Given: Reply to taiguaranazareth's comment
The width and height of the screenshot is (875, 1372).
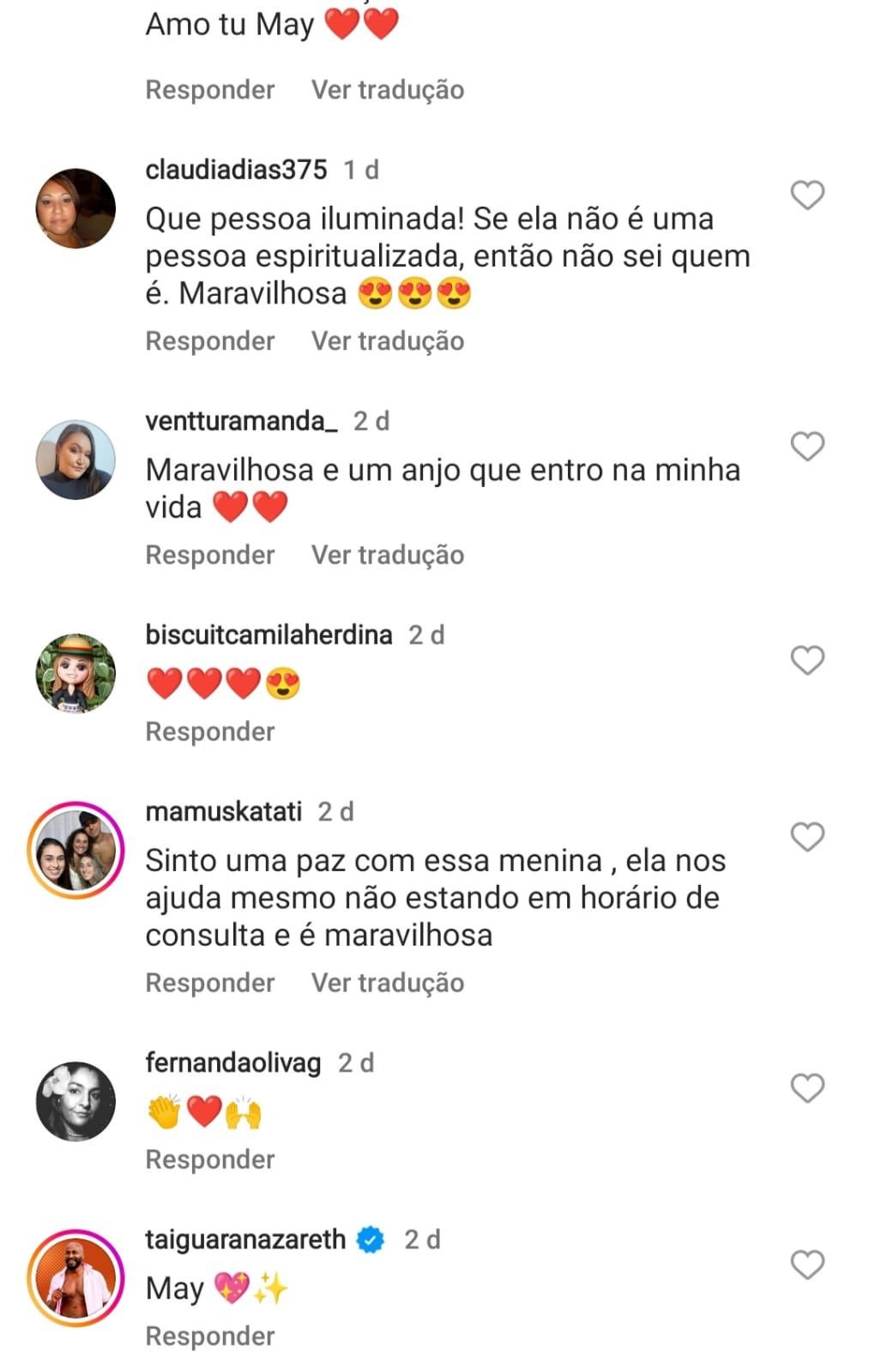Looking at the screenshot, I should coord(210,1337).
